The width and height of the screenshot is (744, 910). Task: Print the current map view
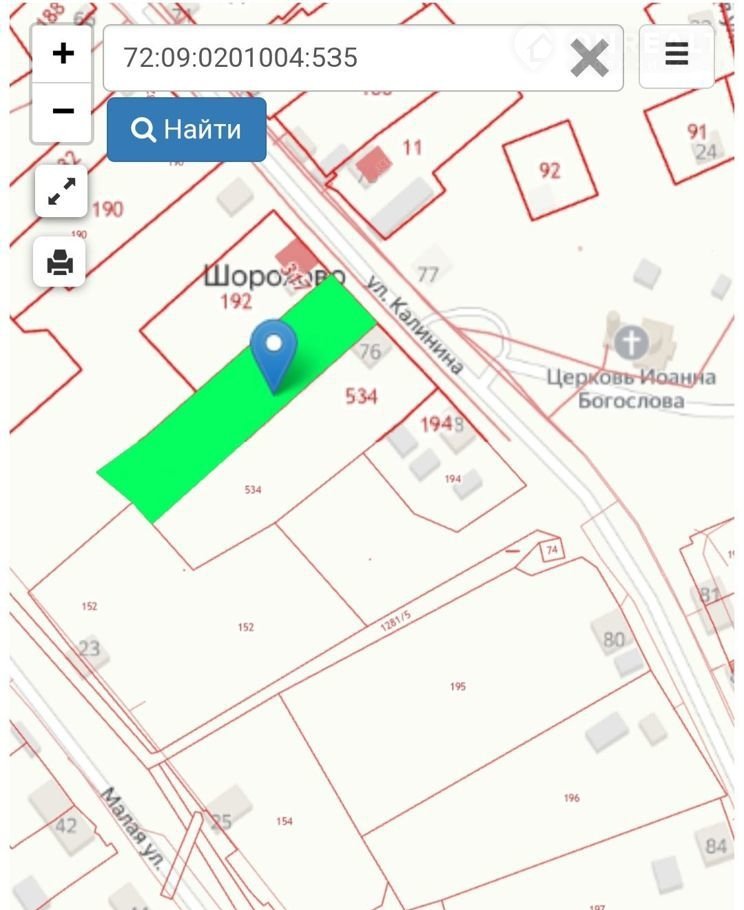tap(61, 262)
